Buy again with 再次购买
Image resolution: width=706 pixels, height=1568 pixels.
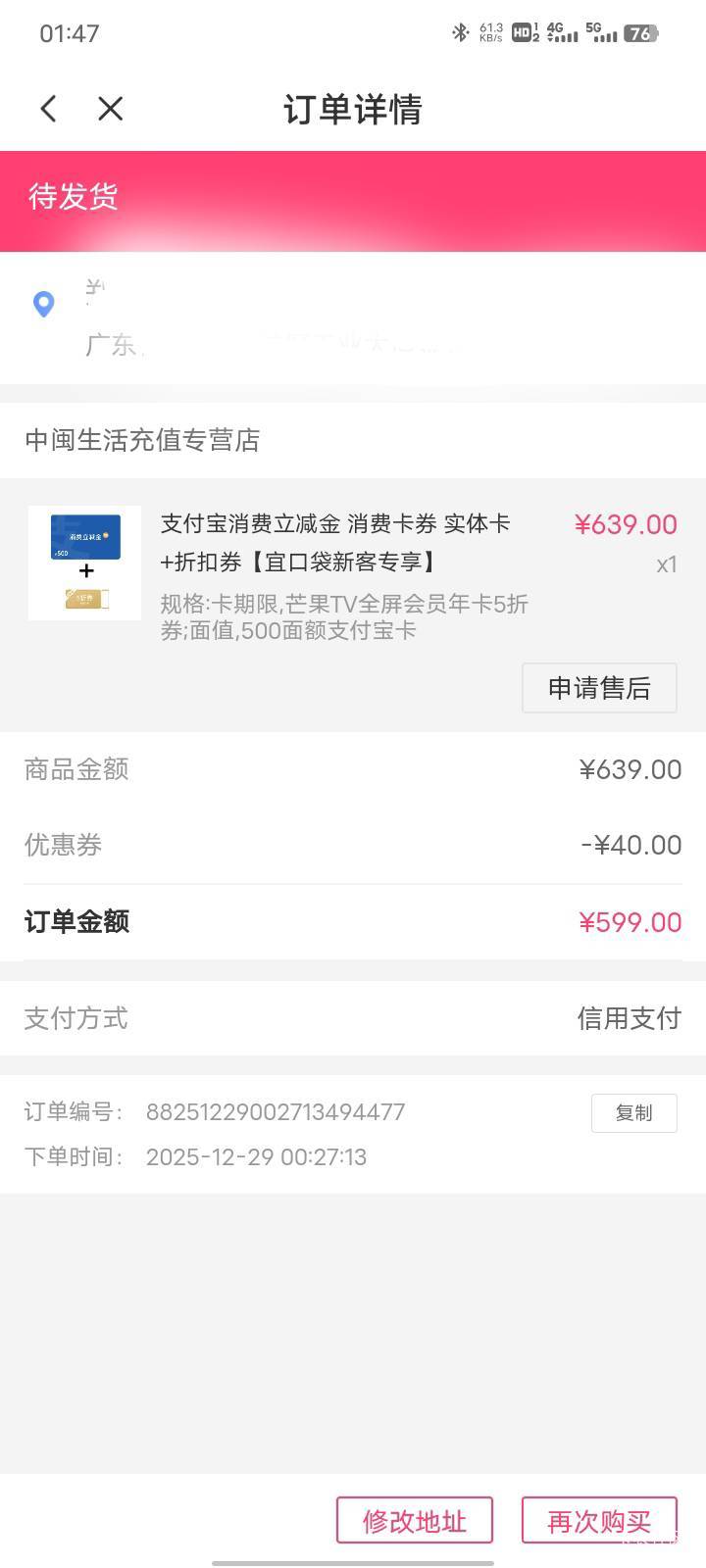coord(598,1521)
